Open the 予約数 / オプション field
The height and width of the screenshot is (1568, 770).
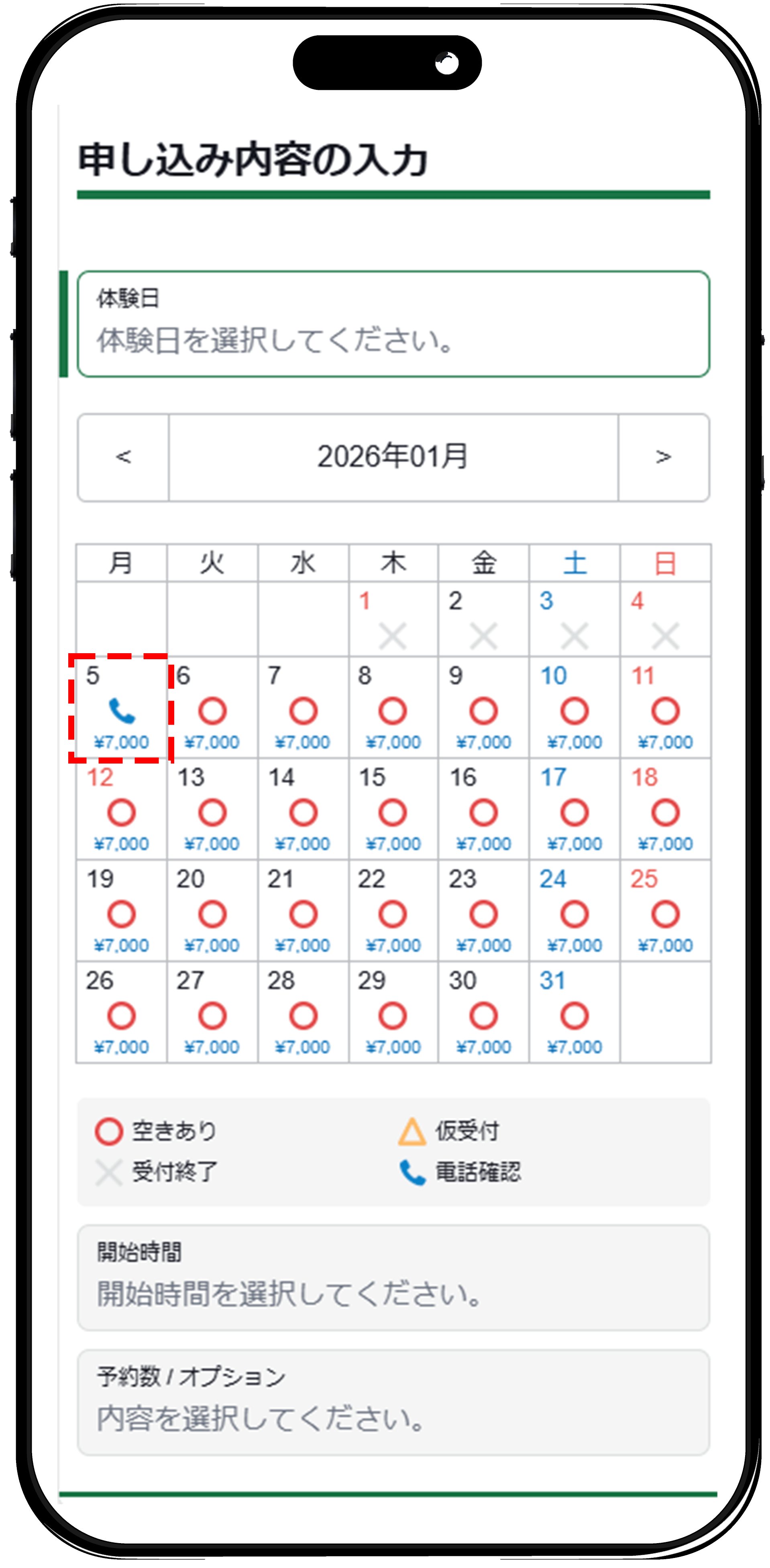(x=393, y=1402)
